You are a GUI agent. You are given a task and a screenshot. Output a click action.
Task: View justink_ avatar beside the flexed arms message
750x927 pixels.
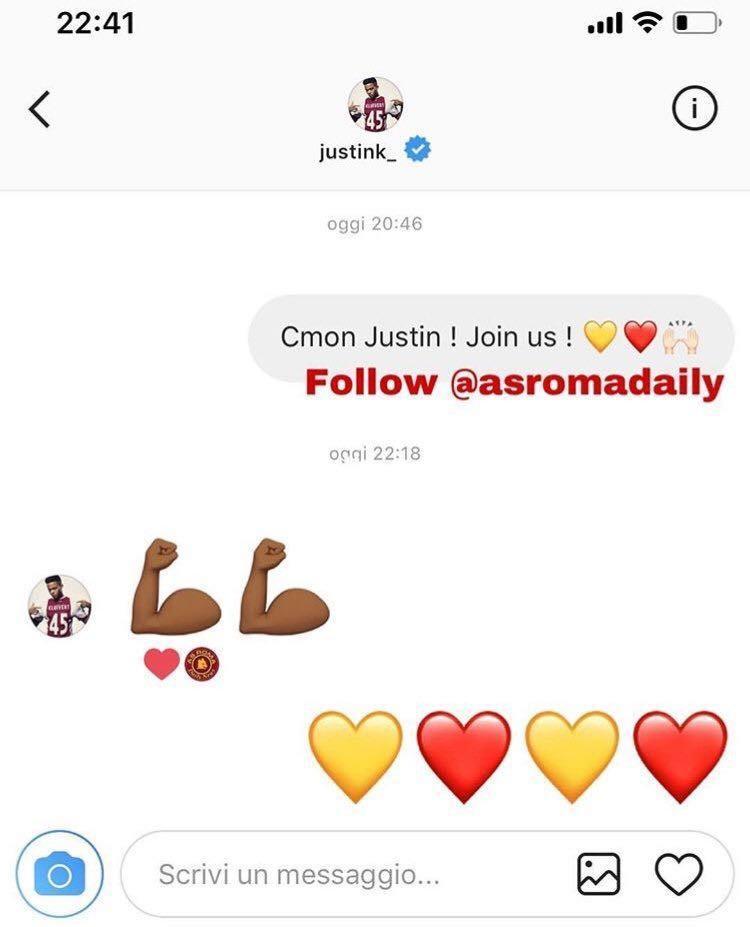pyautogui.click(x=59, y=606)
